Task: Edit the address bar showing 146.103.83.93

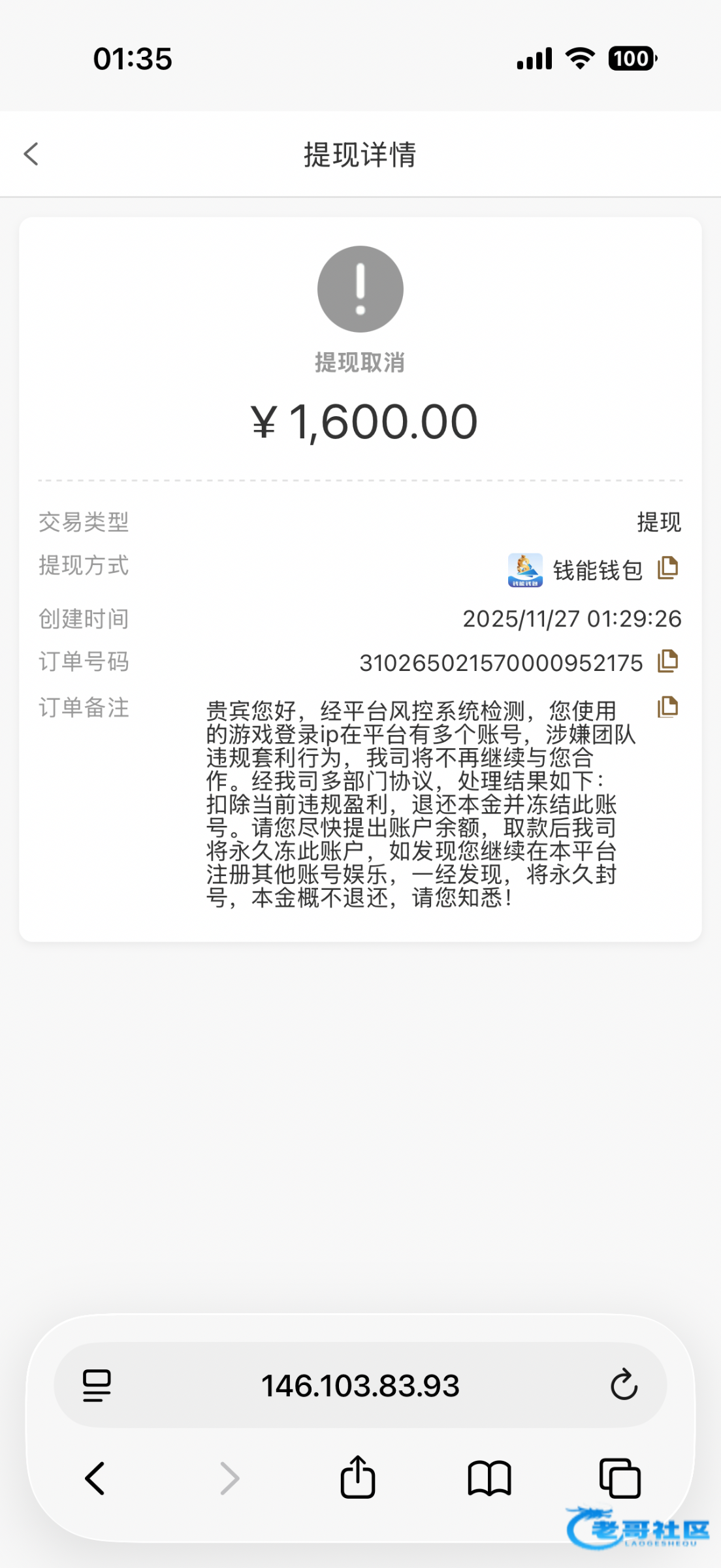Action: tap(360, 1385)
